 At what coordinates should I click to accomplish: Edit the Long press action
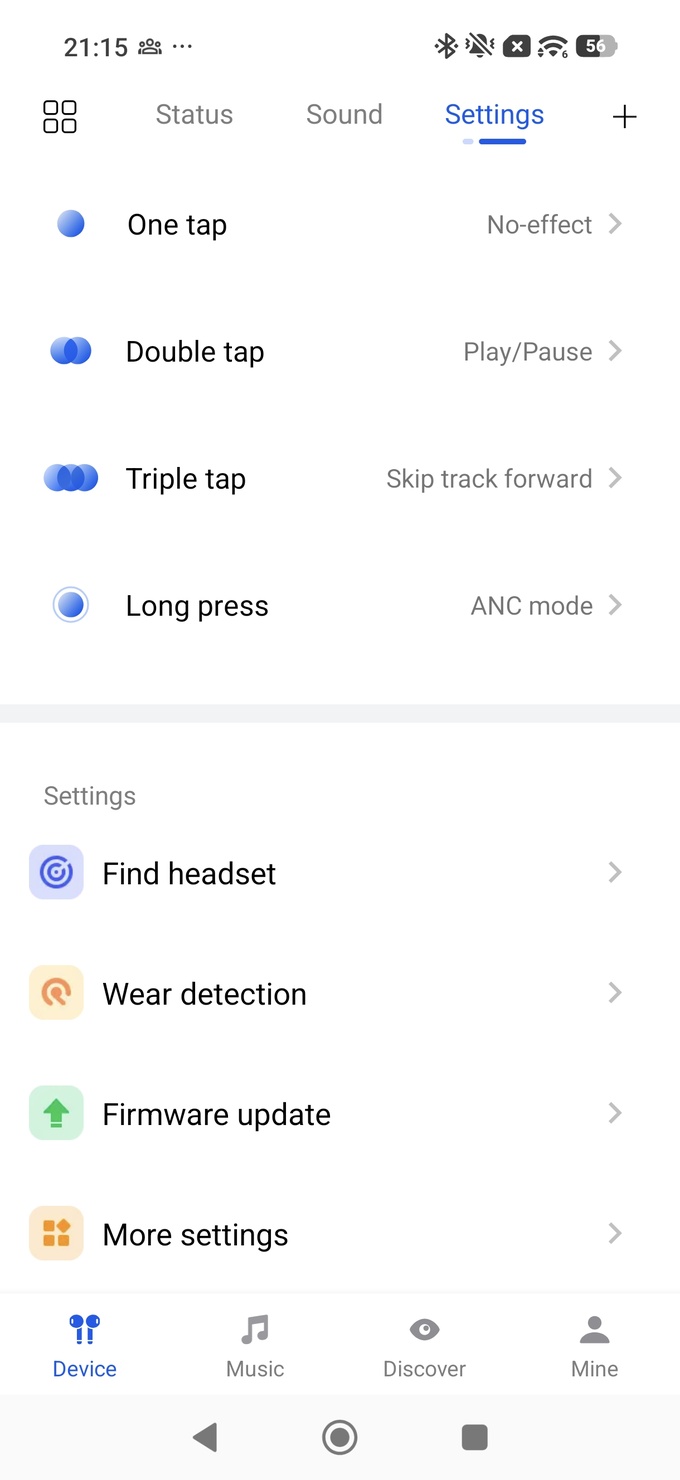[x=340, y=606]
